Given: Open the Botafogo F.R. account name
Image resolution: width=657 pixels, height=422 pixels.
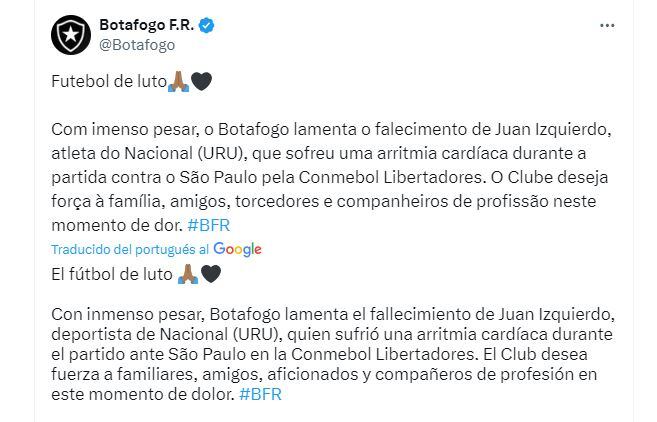Looking at the screenshot, I should pyautogui.click(x=146, y=25).
